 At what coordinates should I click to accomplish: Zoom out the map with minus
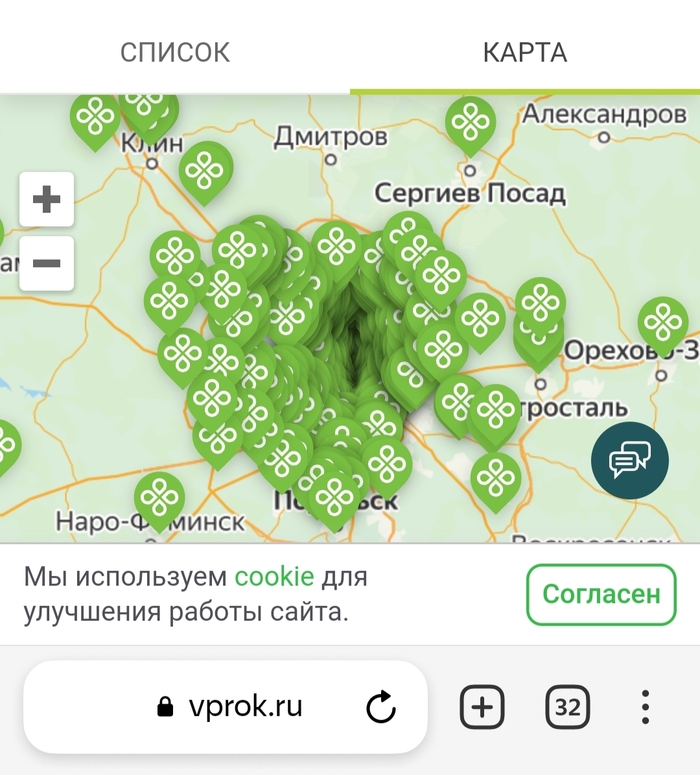(x=47, y=264)
